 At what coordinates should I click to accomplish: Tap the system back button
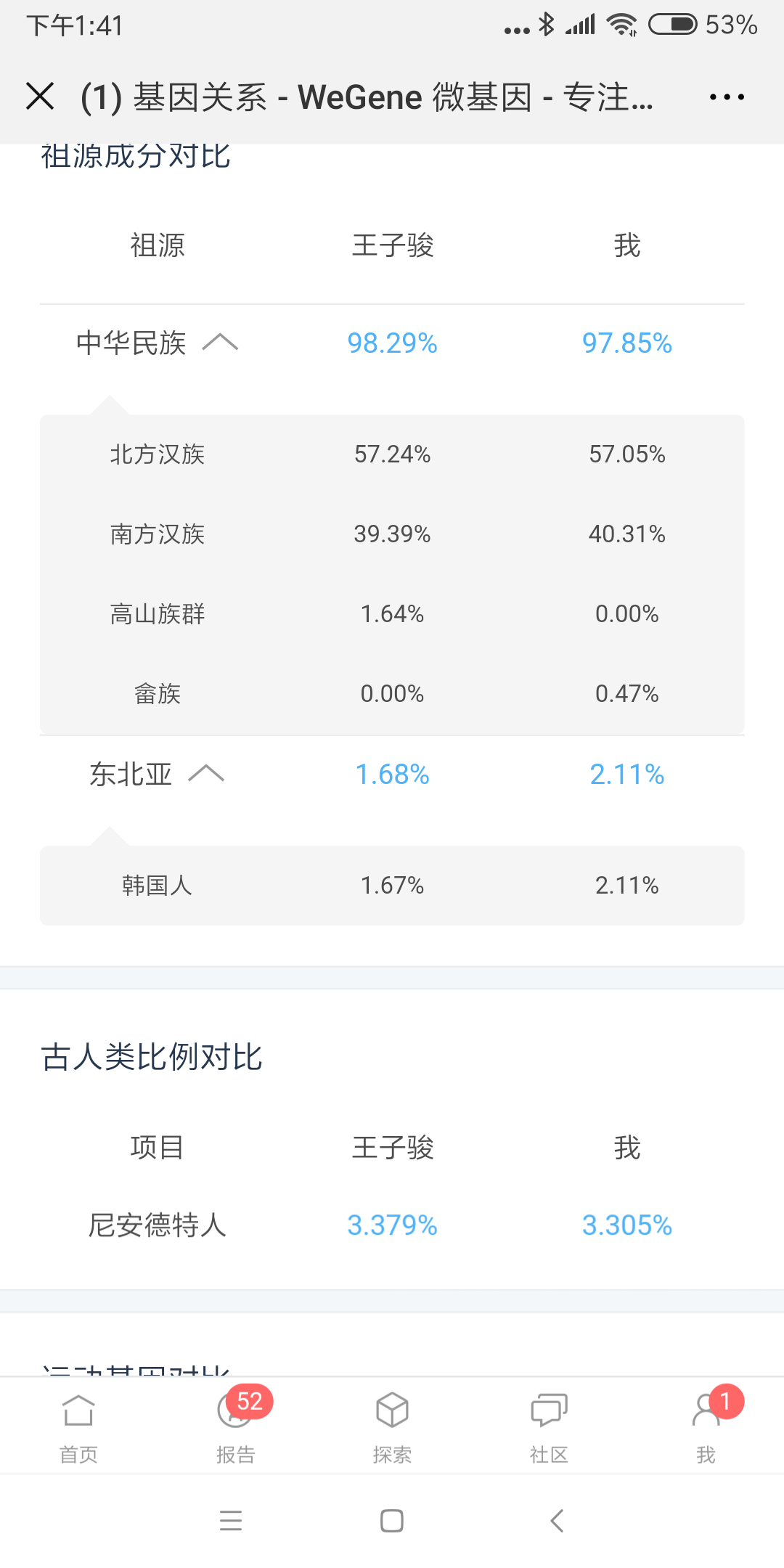coord(557,1520)
